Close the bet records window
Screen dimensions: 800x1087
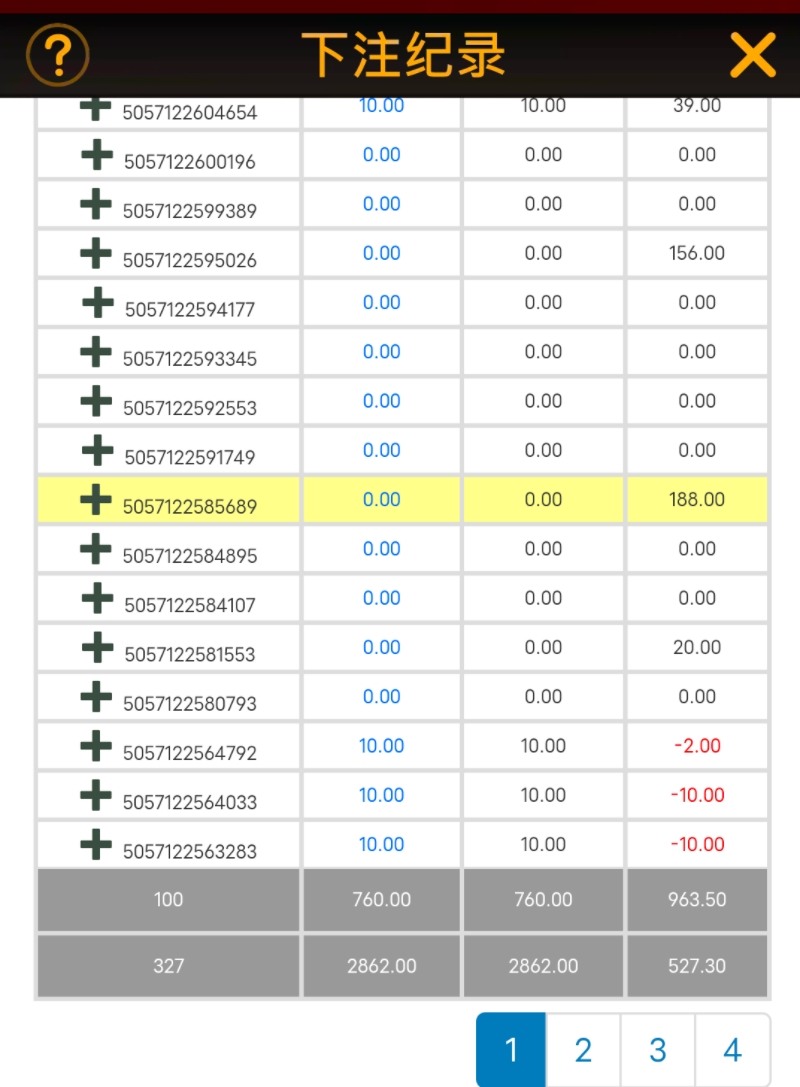pos(752,55)
